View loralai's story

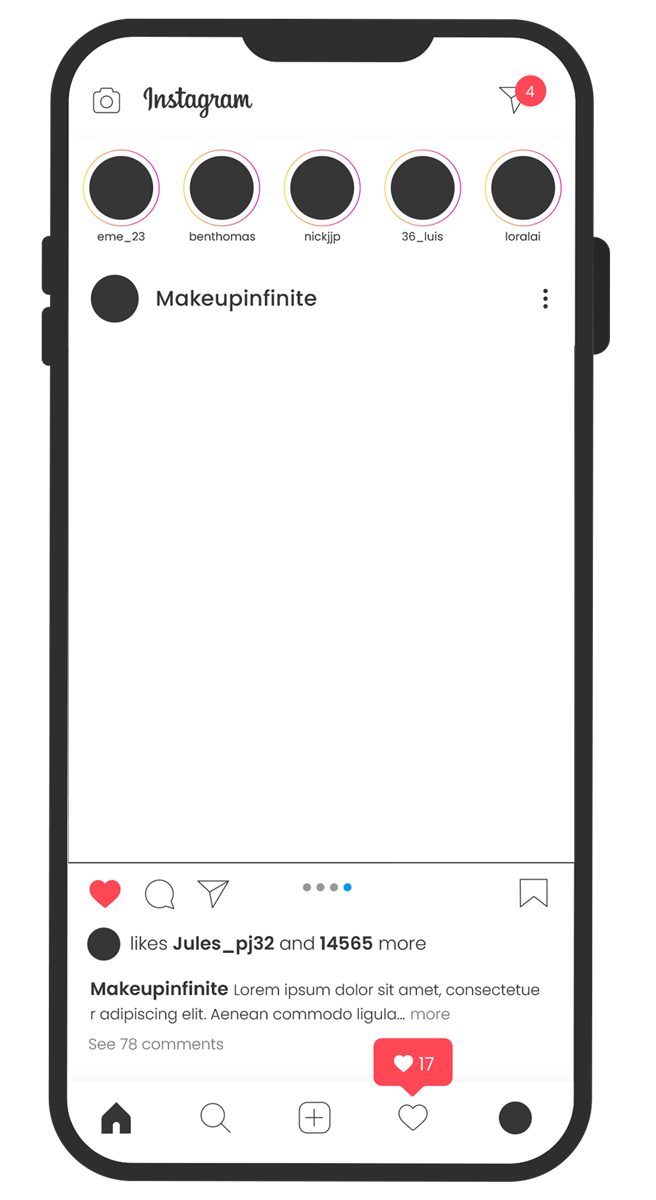pyautogui.click(x=523, y=189)
